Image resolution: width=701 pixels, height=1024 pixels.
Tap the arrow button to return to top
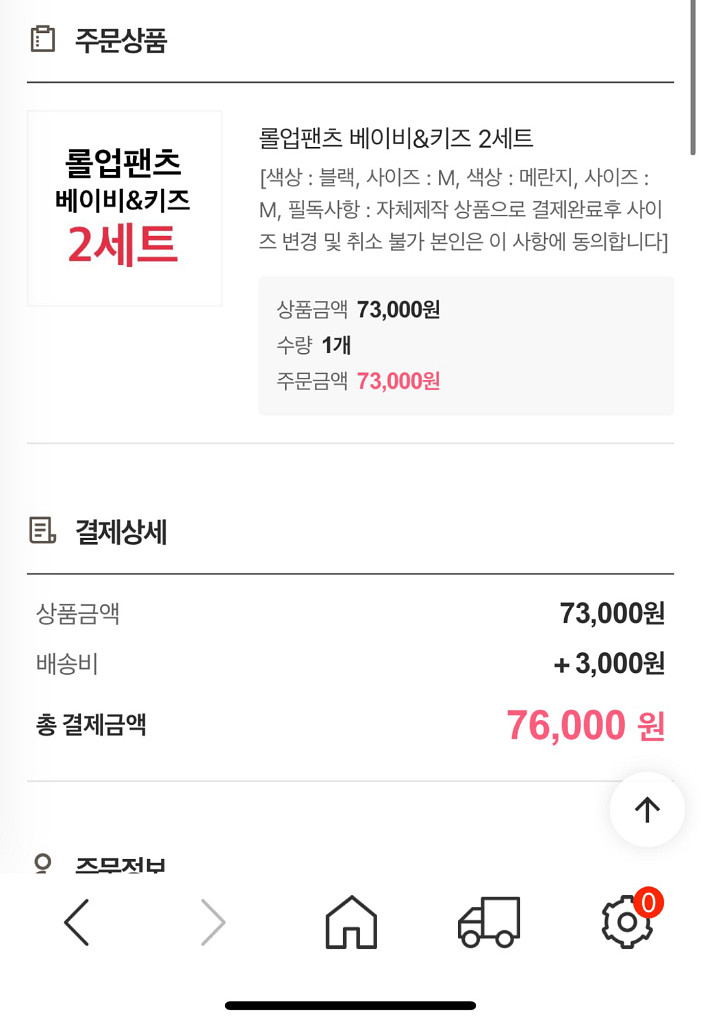click(x=647, y=809)
